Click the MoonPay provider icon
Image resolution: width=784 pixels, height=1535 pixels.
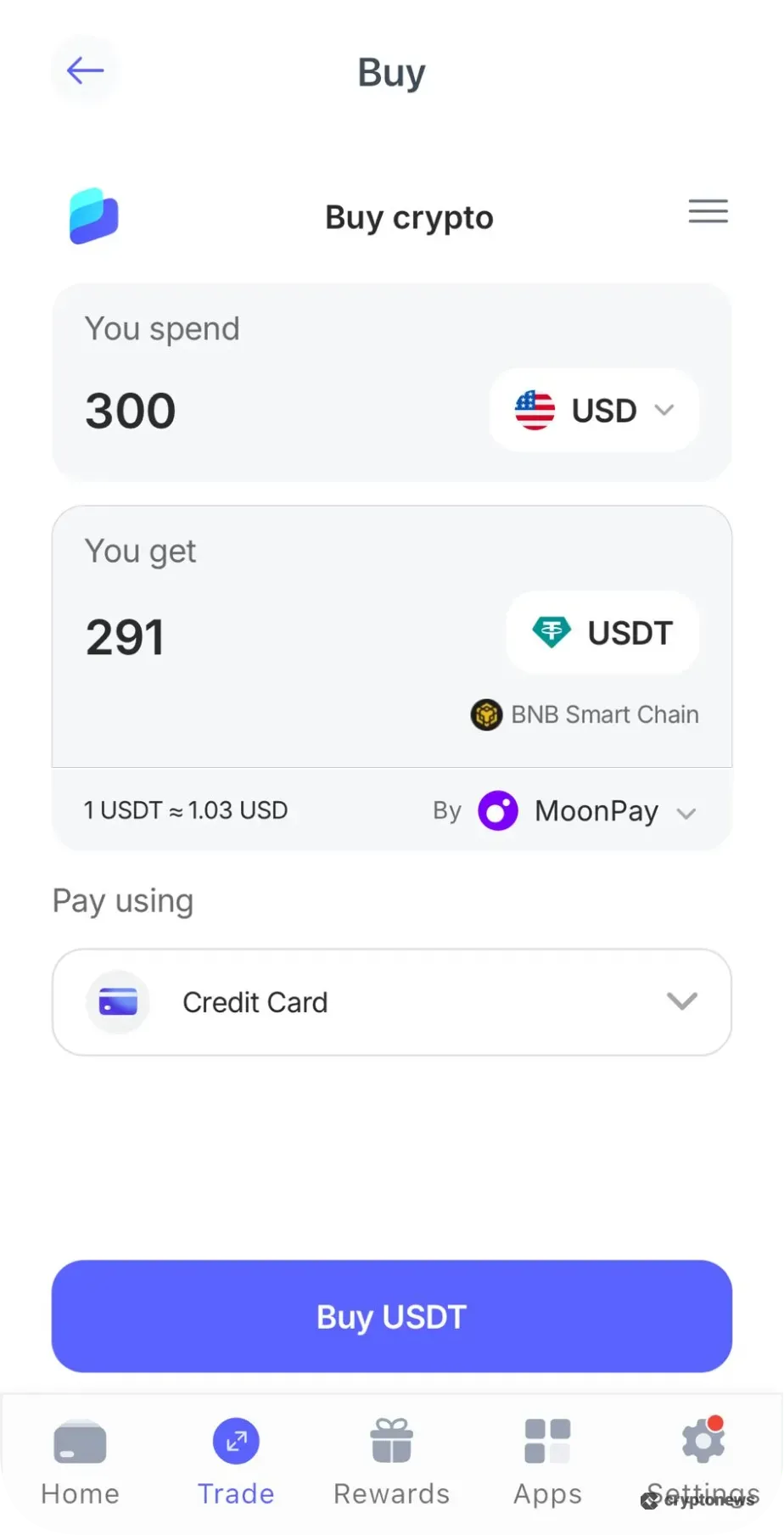pyautogui.click(x=498, y=810)
